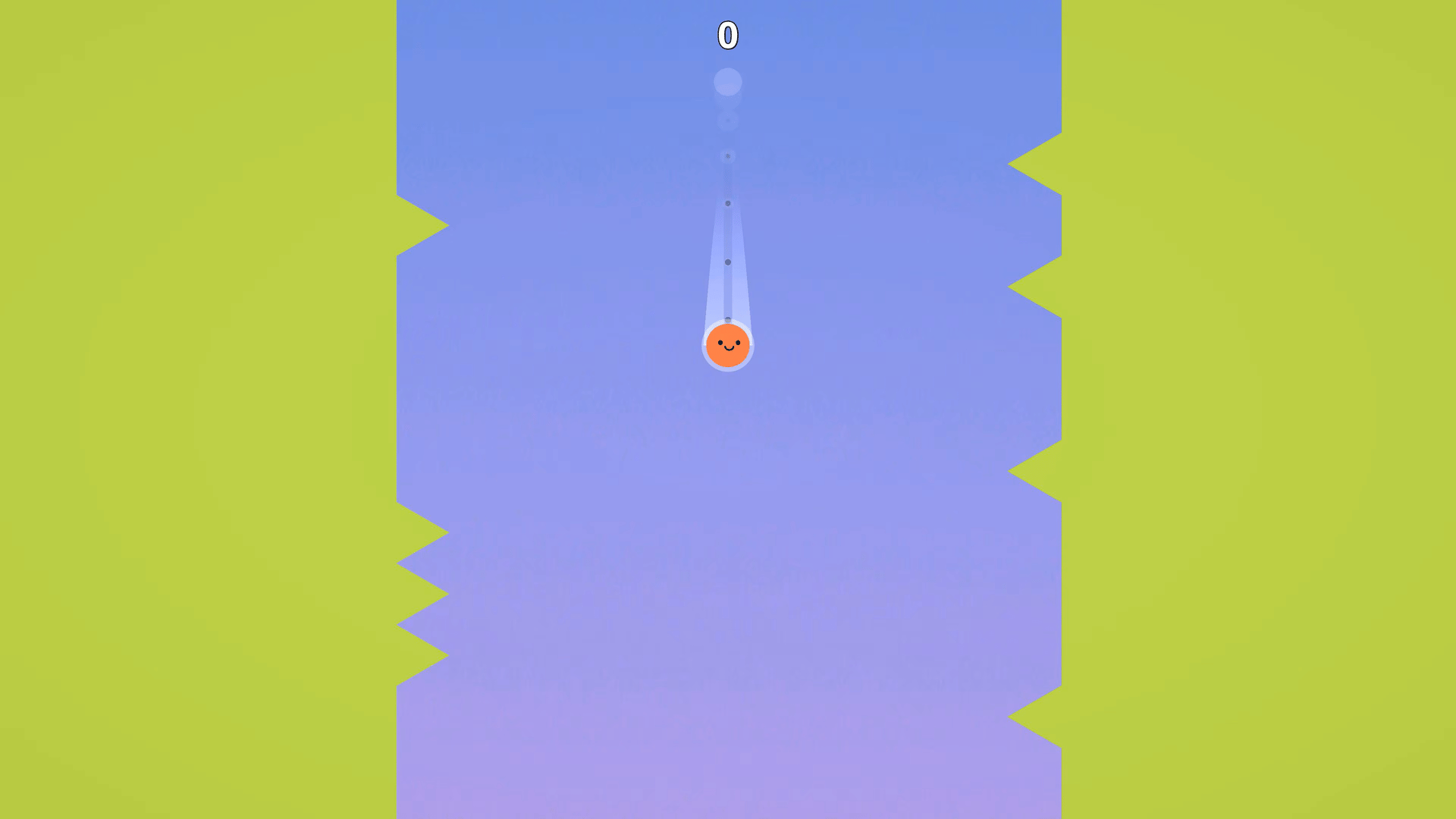Viewport: 1456px width, 819px height.
Task: Tap the orange smiley ball to jump
Action: 727,346
